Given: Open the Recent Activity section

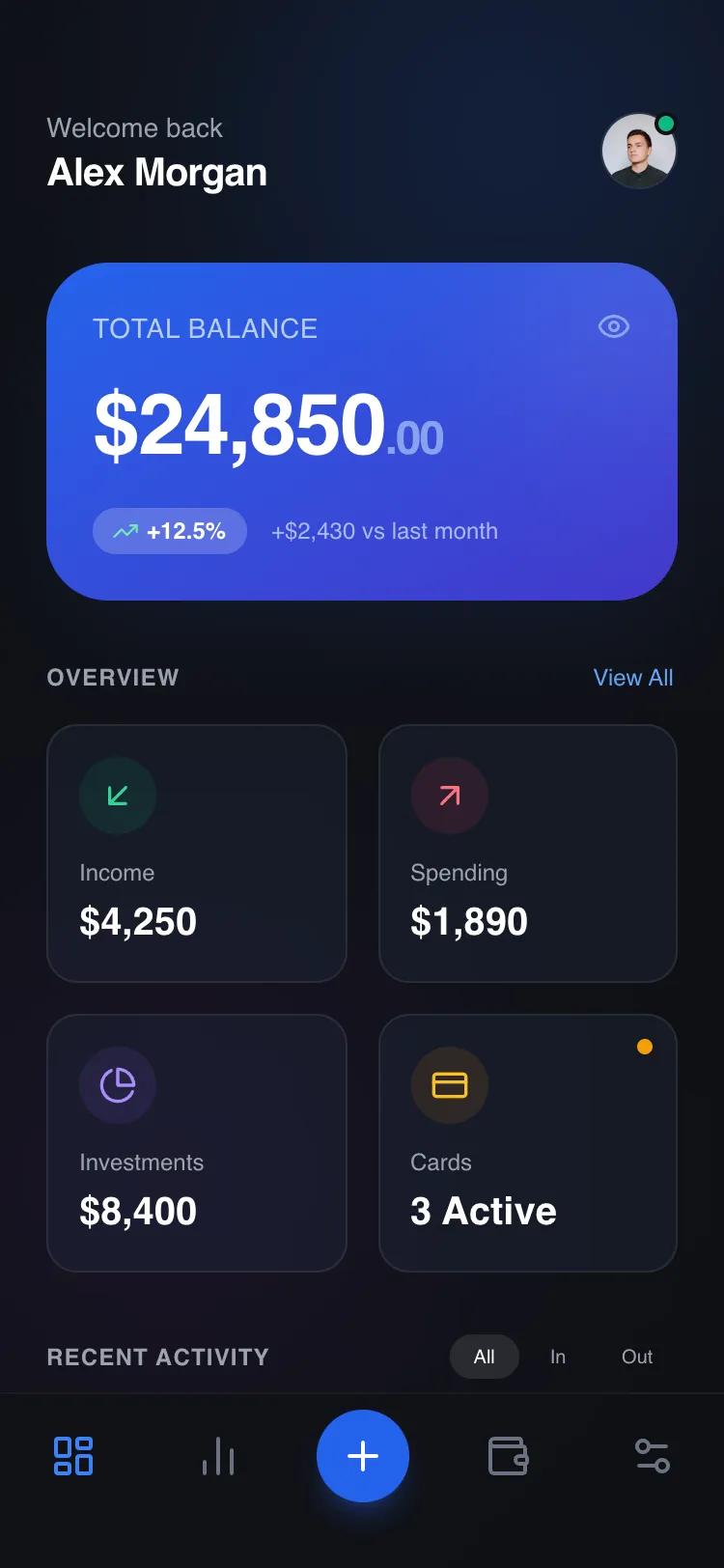Looking at the screenshot, I should (157, 1357).
